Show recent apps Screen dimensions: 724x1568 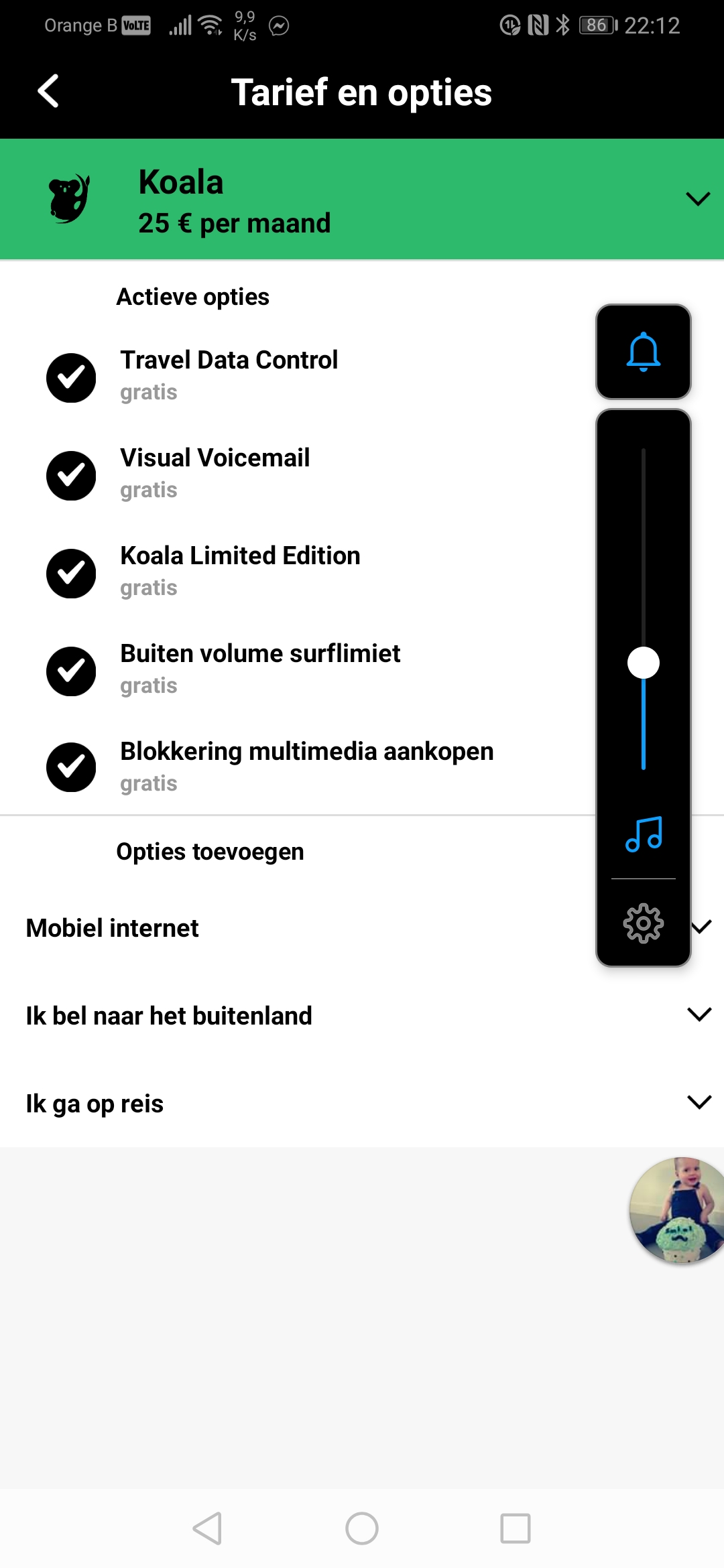(516, 1528)
